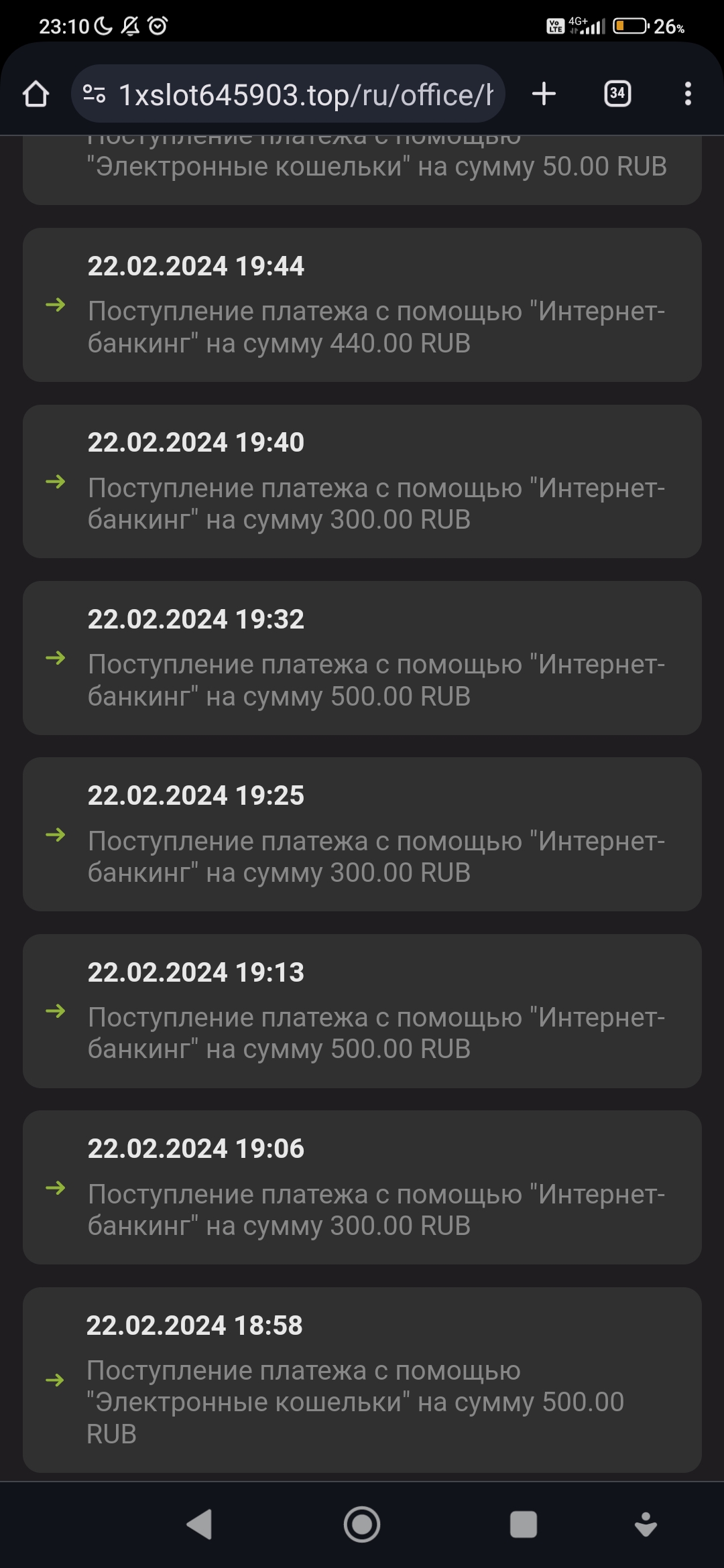Tap the 1xslot645903.top address bar

click(305, 94)
